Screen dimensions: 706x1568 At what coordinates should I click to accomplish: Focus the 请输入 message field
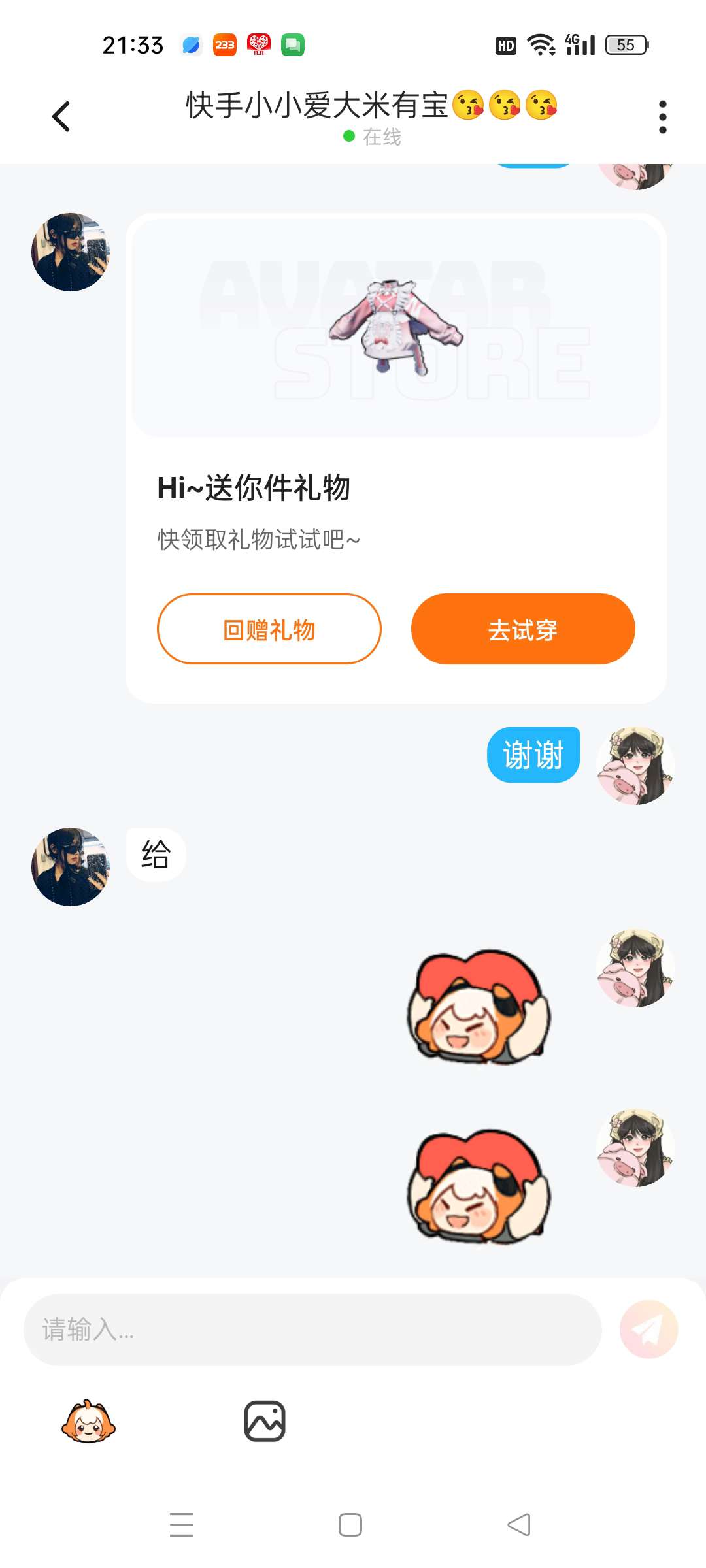312,1330
